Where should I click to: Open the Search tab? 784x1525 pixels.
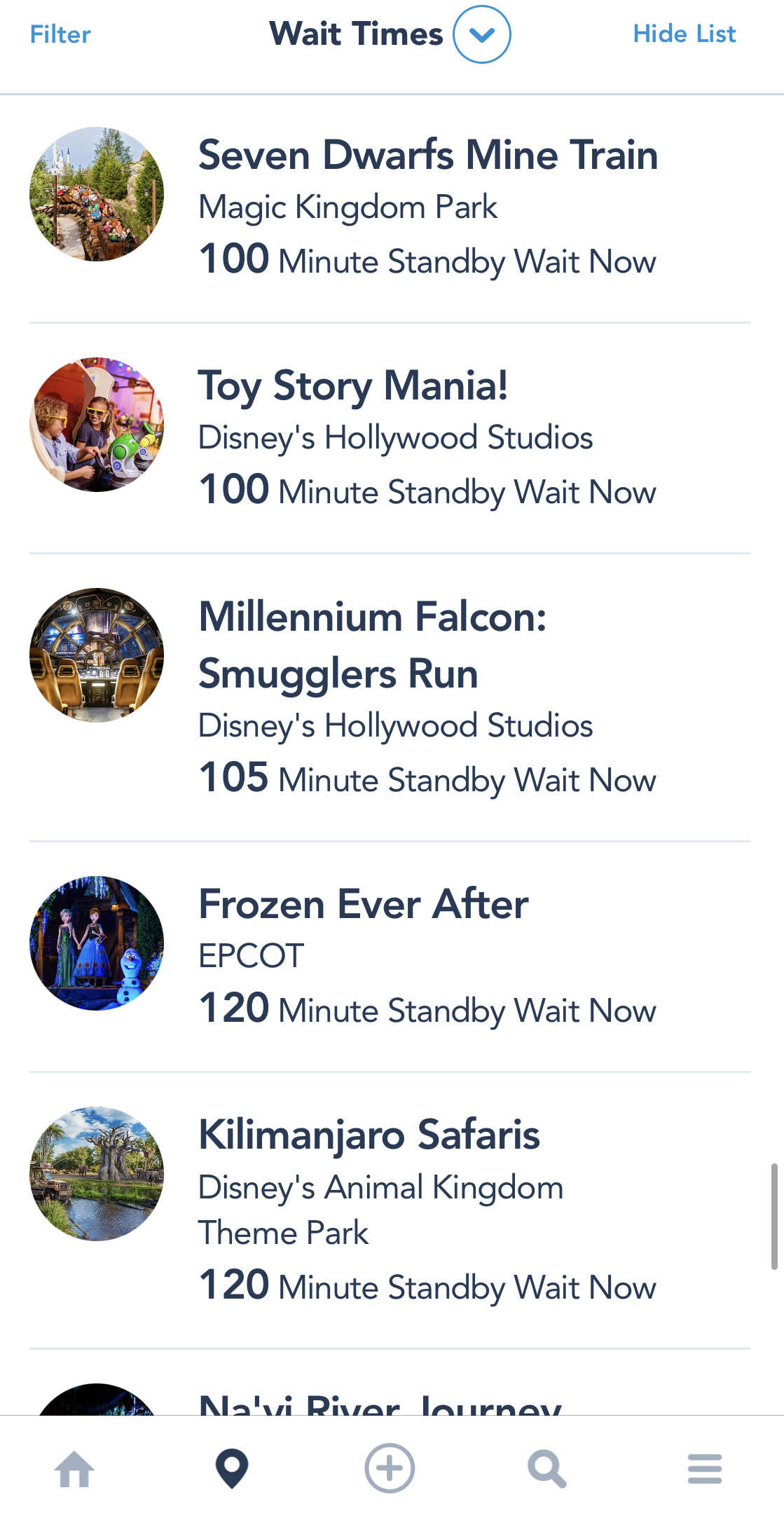pos(546,1469)
